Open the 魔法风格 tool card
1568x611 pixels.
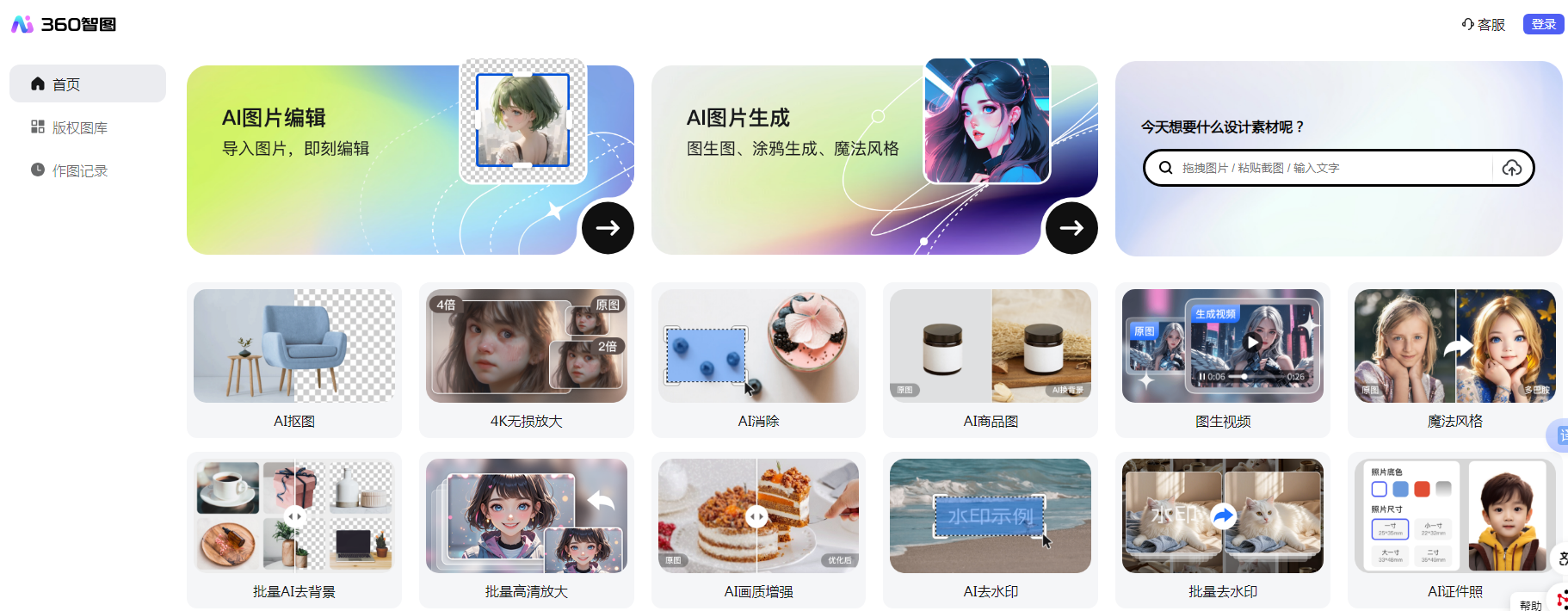1454,358
